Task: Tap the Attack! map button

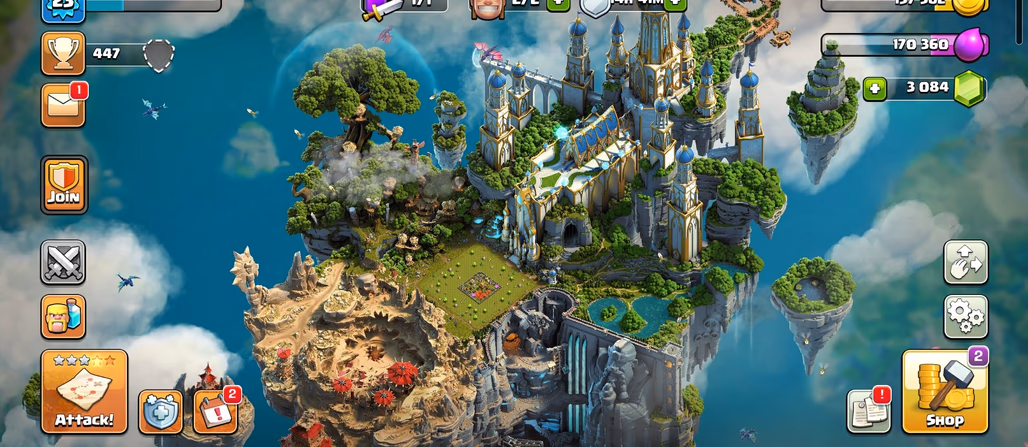Action: (x=84, y=391)
